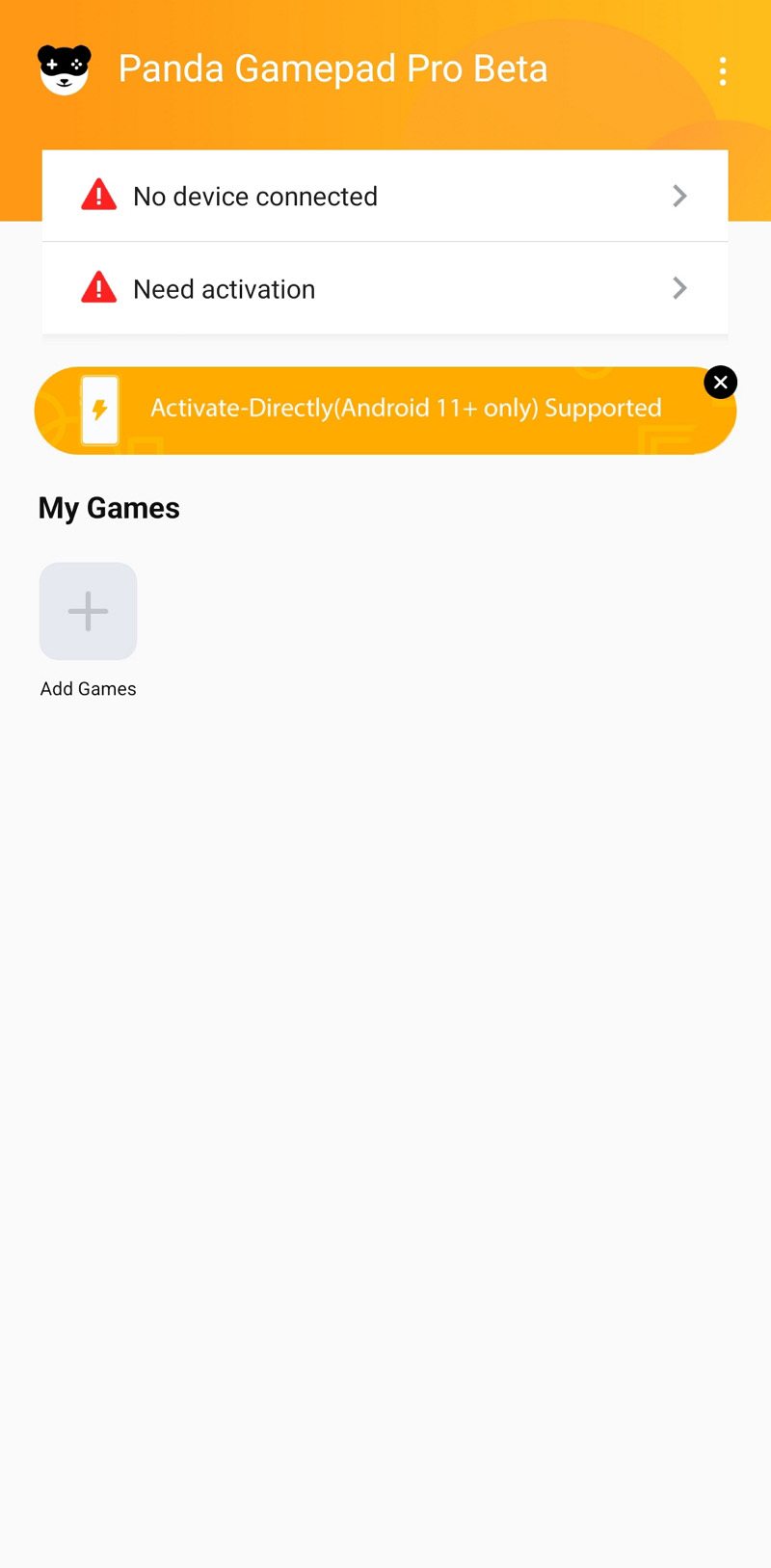Open the three-dot overflow menu

coord(723,70)
